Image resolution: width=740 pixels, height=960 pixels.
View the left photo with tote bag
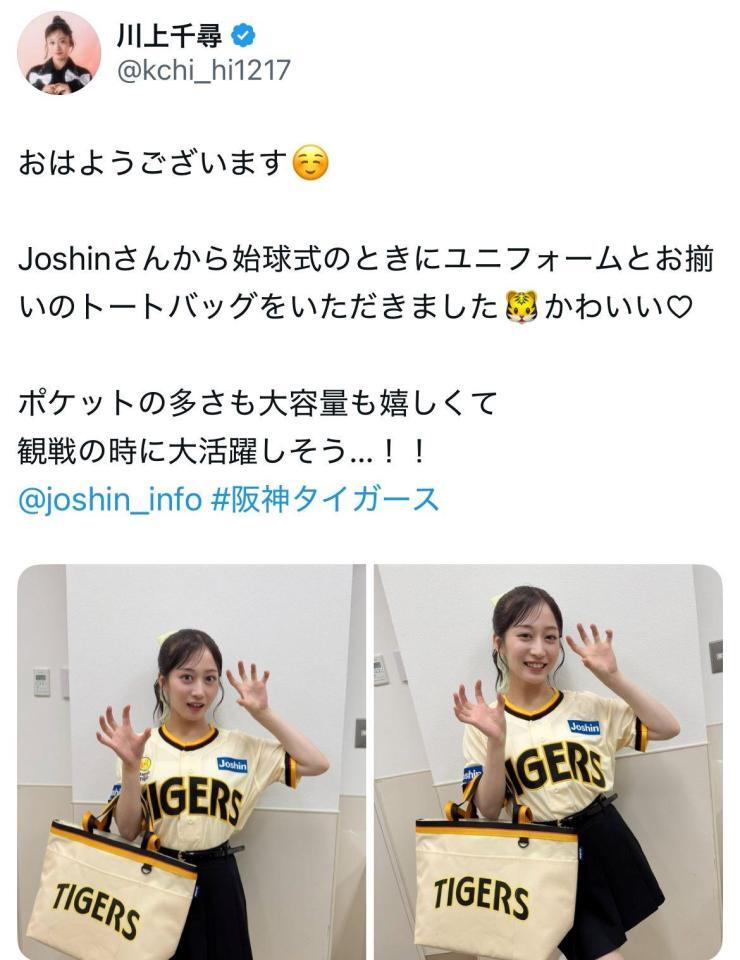(192, 762)
